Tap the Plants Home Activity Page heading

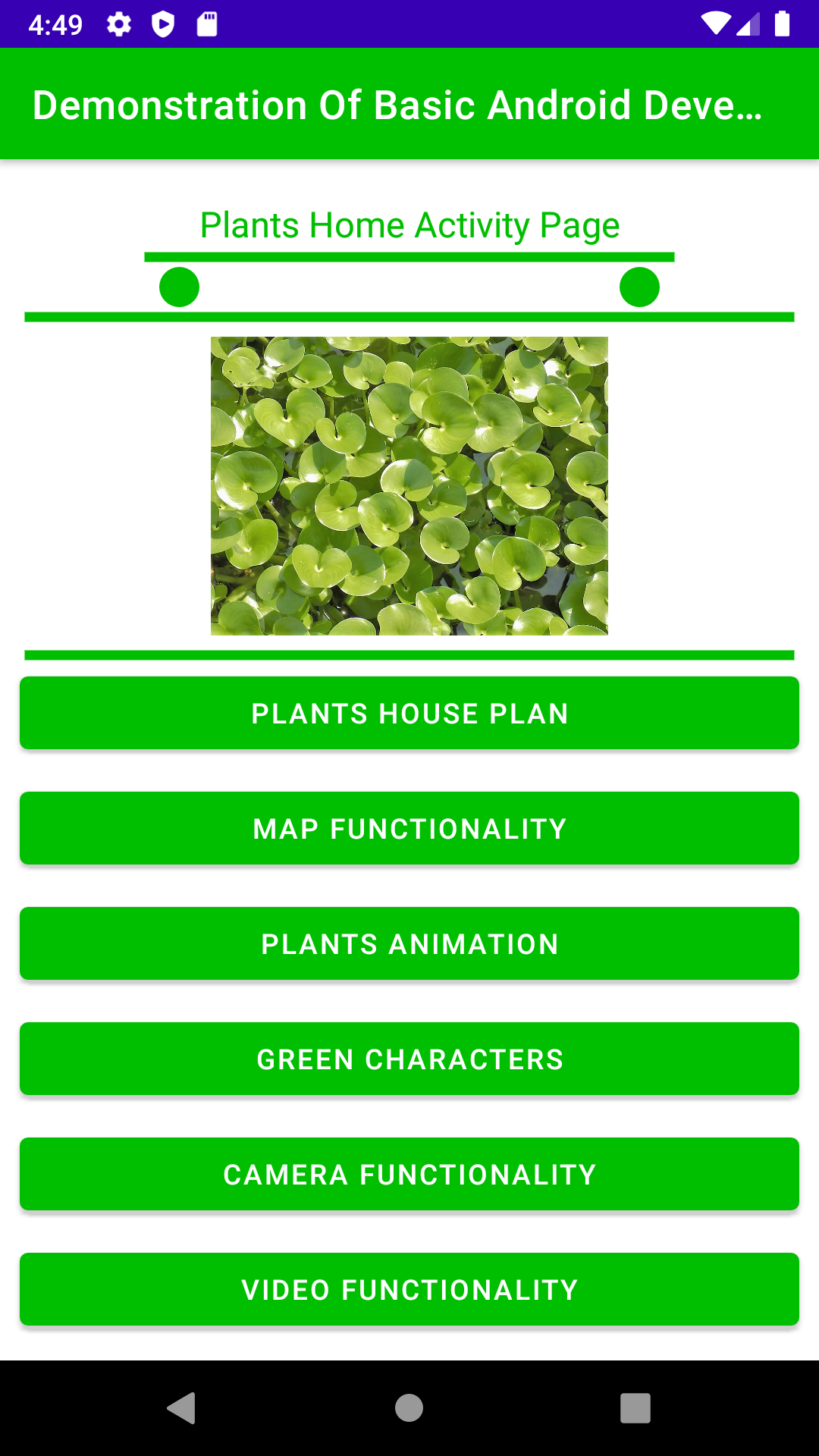pos(409,224)
